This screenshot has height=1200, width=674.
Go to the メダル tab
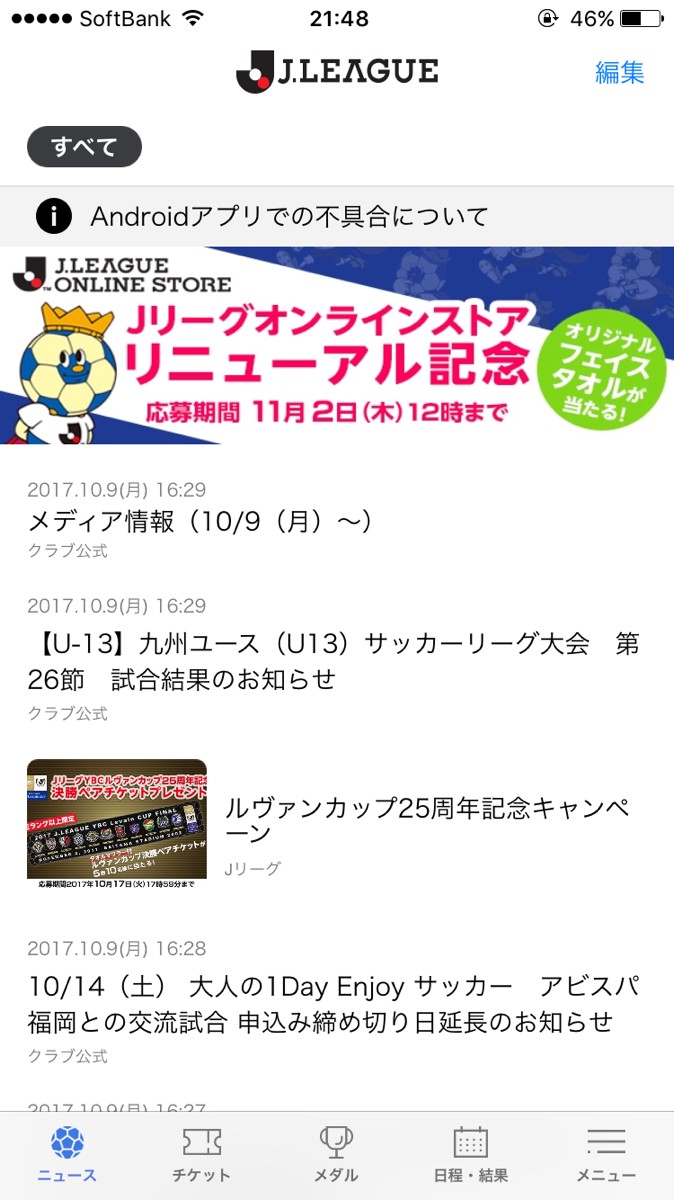pos(337,1154)
